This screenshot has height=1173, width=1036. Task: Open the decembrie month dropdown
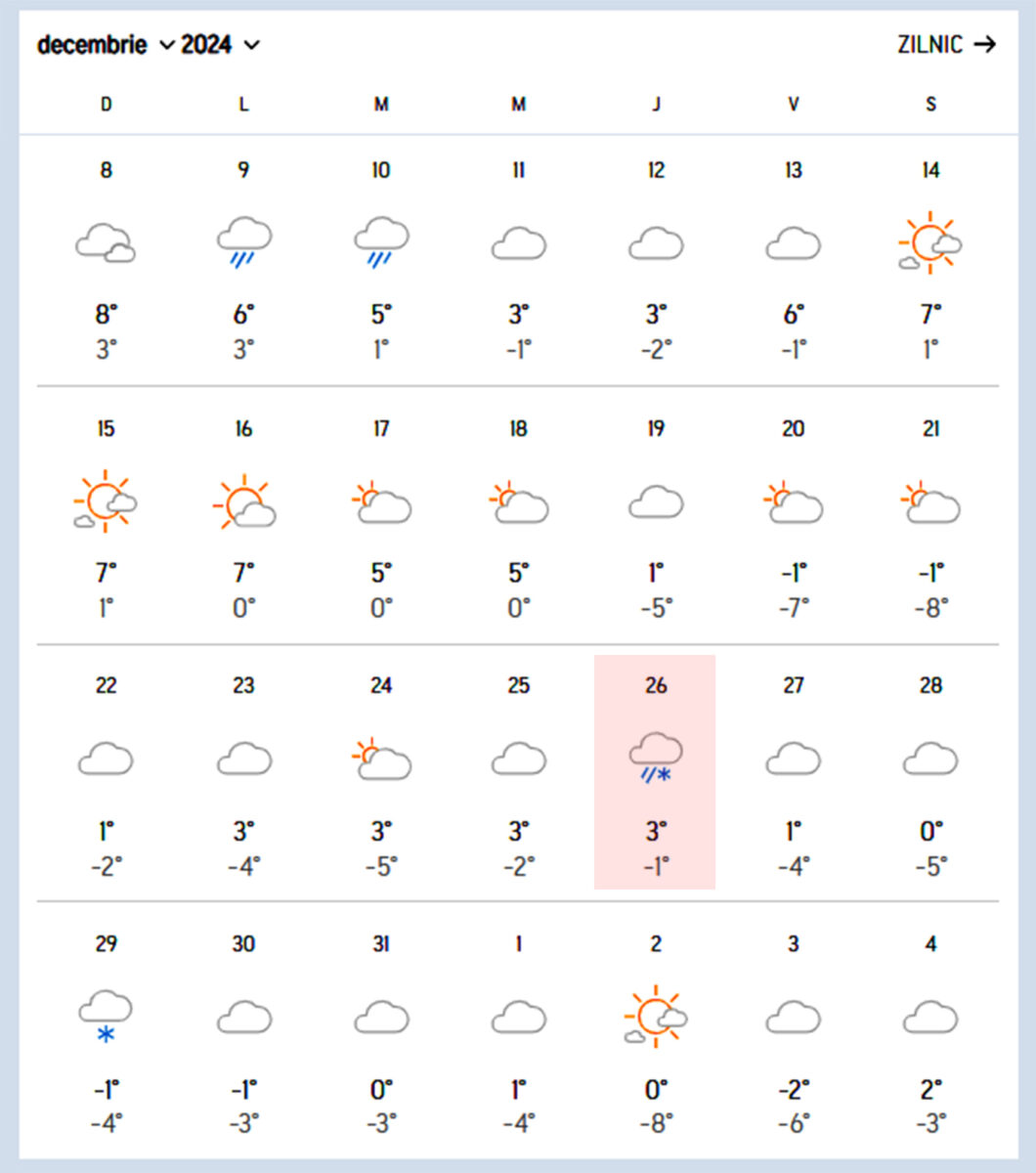click(93, 44)
